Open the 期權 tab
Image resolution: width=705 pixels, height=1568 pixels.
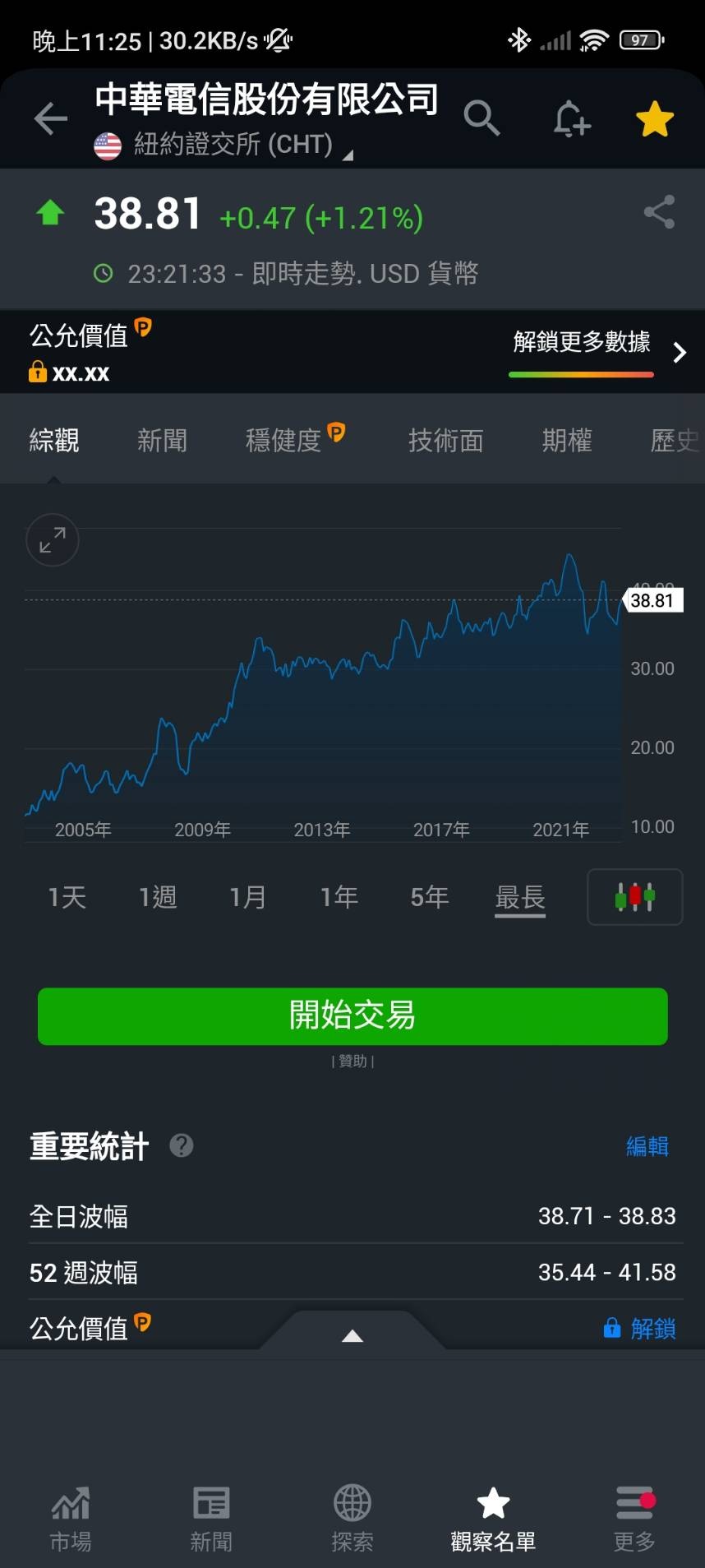pyautogui.click(x=567, y=440)
